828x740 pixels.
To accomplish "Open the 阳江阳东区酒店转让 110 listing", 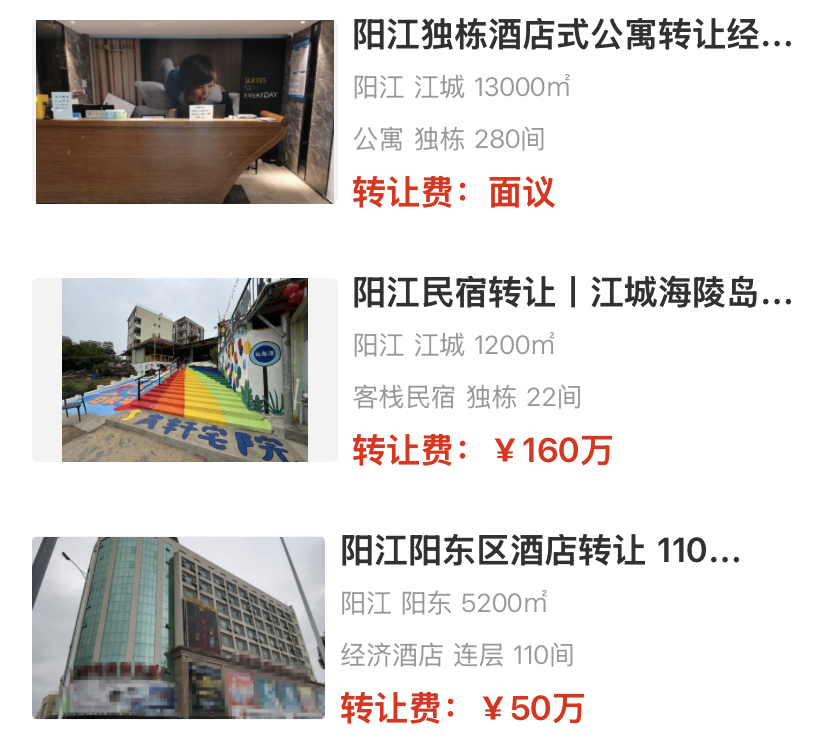I will [x=540, y=551].
